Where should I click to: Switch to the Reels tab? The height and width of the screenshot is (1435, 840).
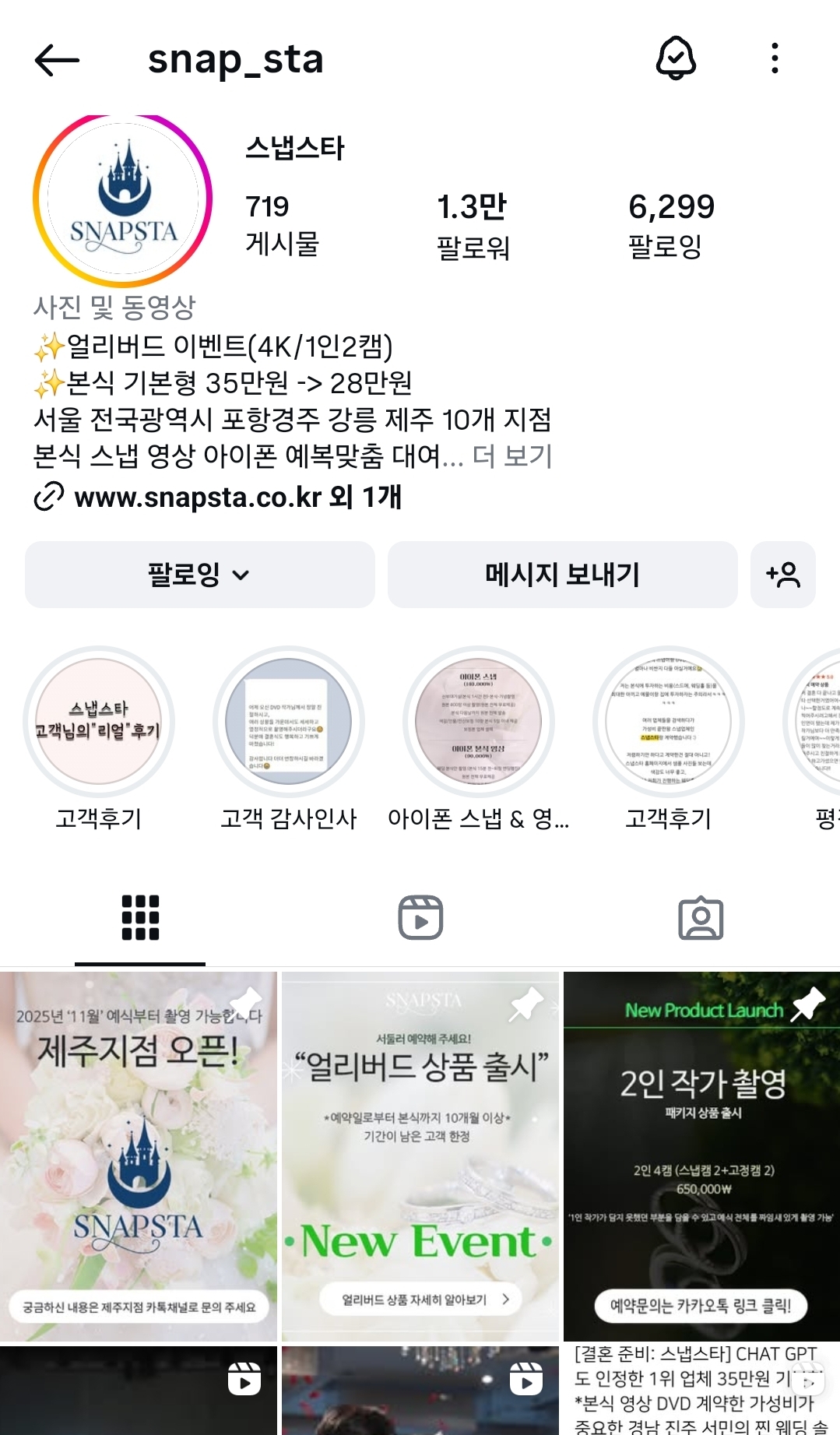pyautogui.click(x=420, y=918)
